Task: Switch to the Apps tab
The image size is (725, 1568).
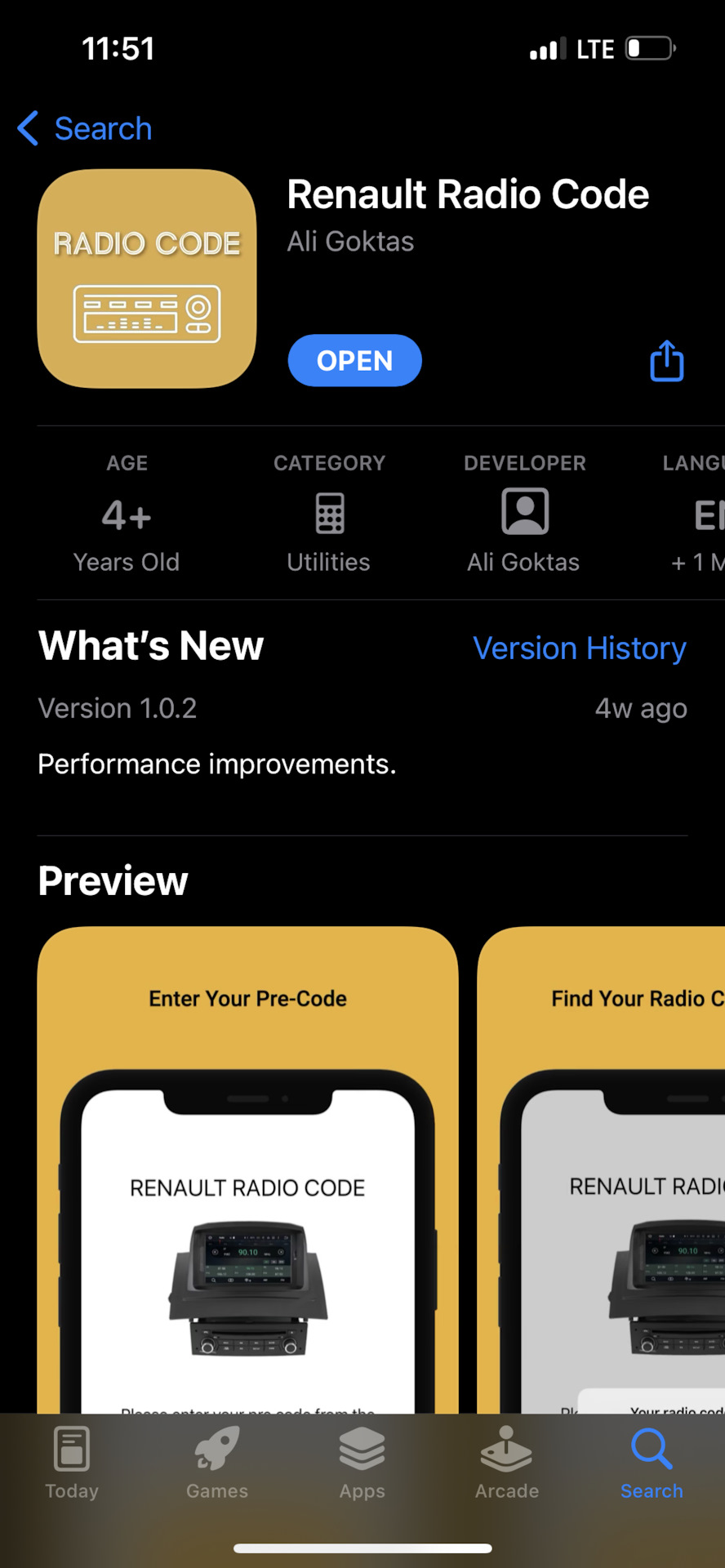Action: pos(362,1463)
